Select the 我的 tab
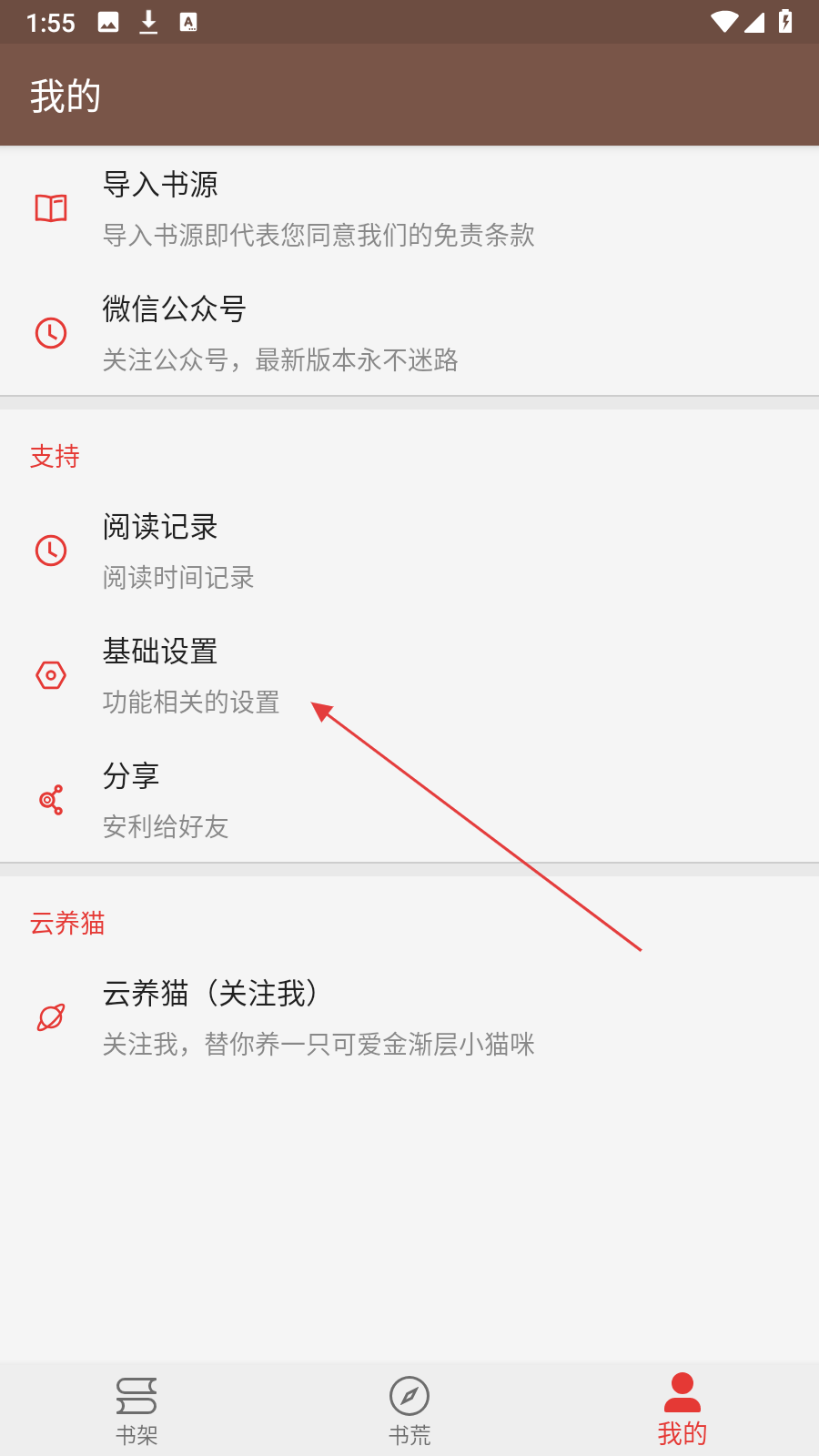 (682, 1410)
